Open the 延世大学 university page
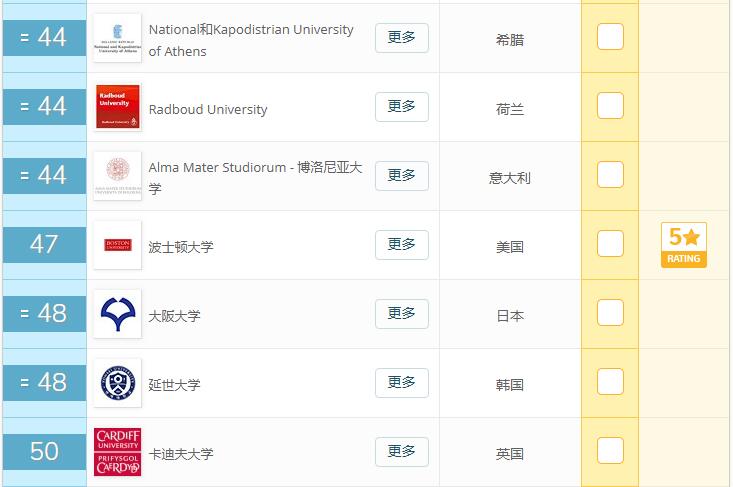Image resolution: width=733 pixels, height=487 pixels. [174, 385]
